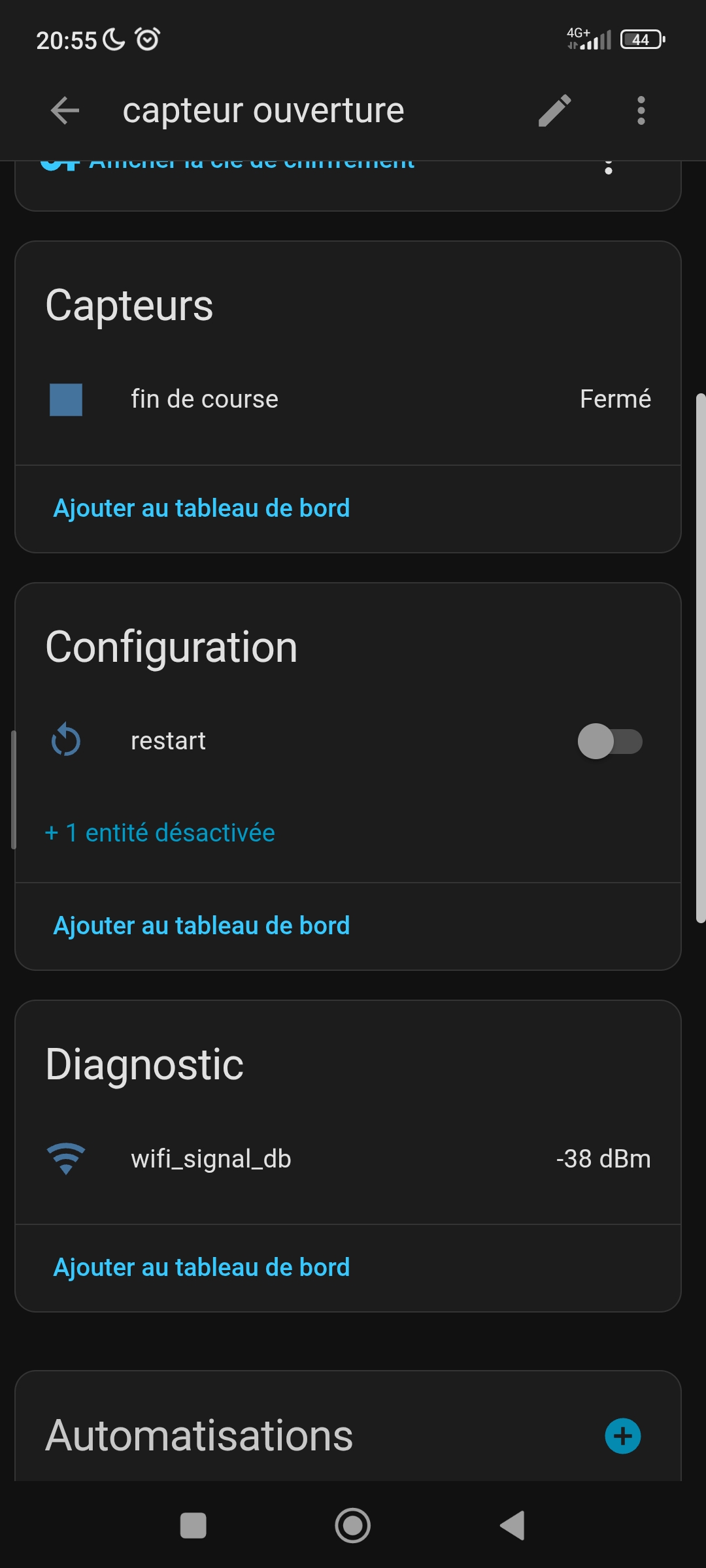This screenshot has width=706, height=1568.
Task: Add Diagnostic entities to the dashboard
Action: [x=201, y=1267]
